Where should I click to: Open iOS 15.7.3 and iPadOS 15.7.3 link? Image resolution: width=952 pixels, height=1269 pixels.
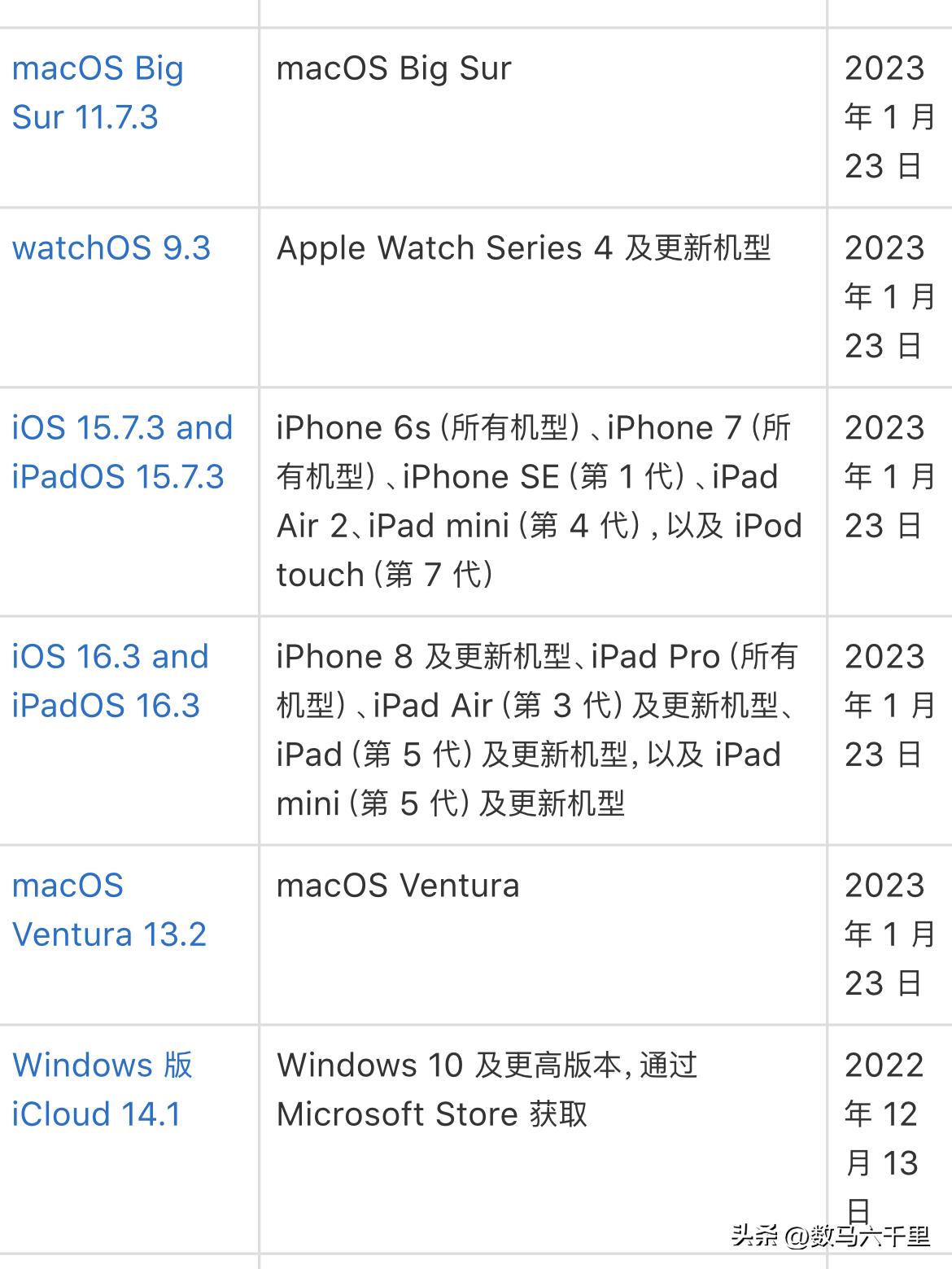(122, 453)
